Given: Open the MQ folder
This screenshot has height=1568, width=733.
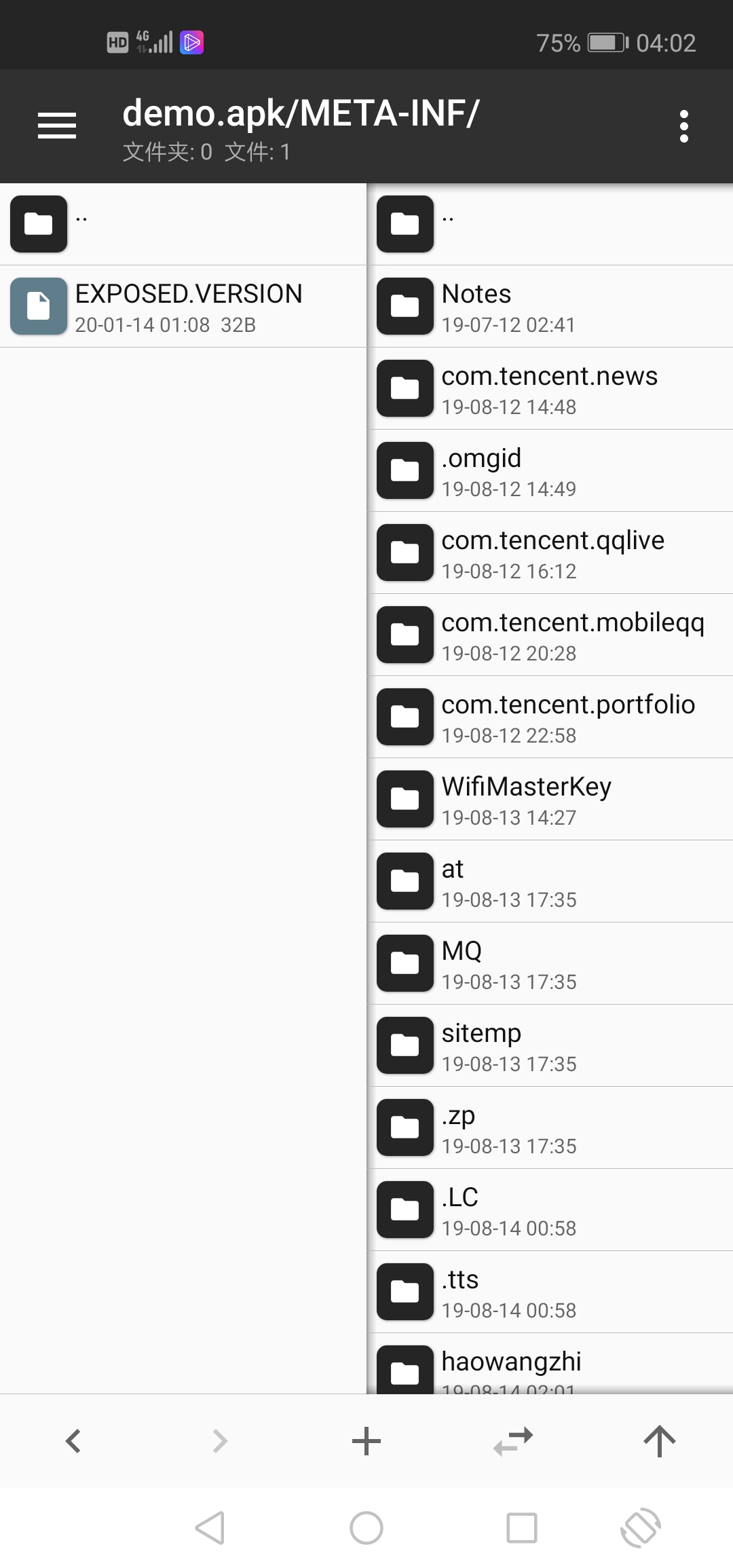Looking at the screenshot, I should tap(550, 964).
